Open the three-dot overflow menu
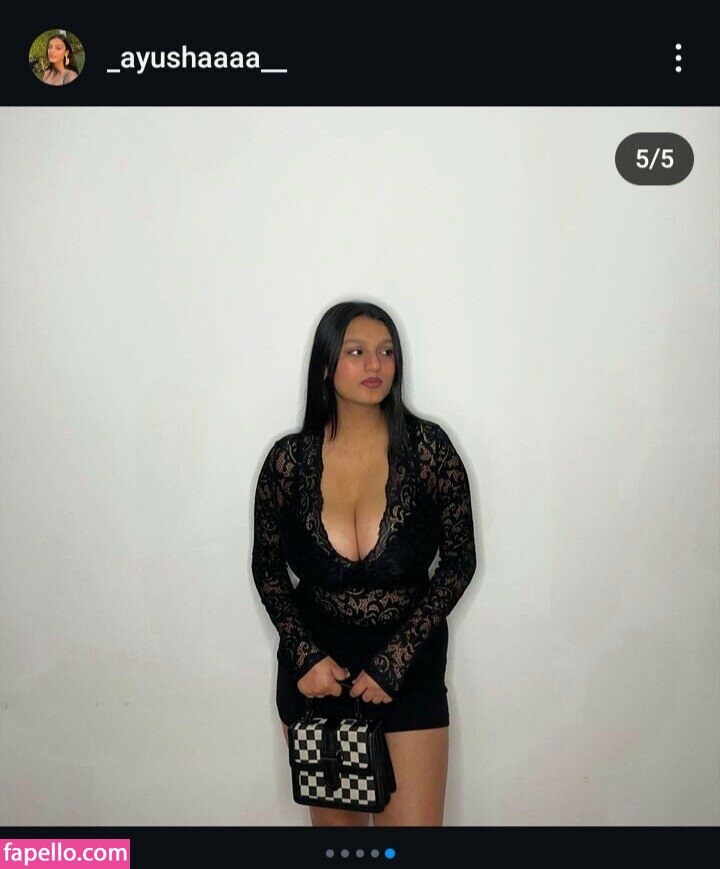Viewport: 720px width, 869px height. pos(678,58)
